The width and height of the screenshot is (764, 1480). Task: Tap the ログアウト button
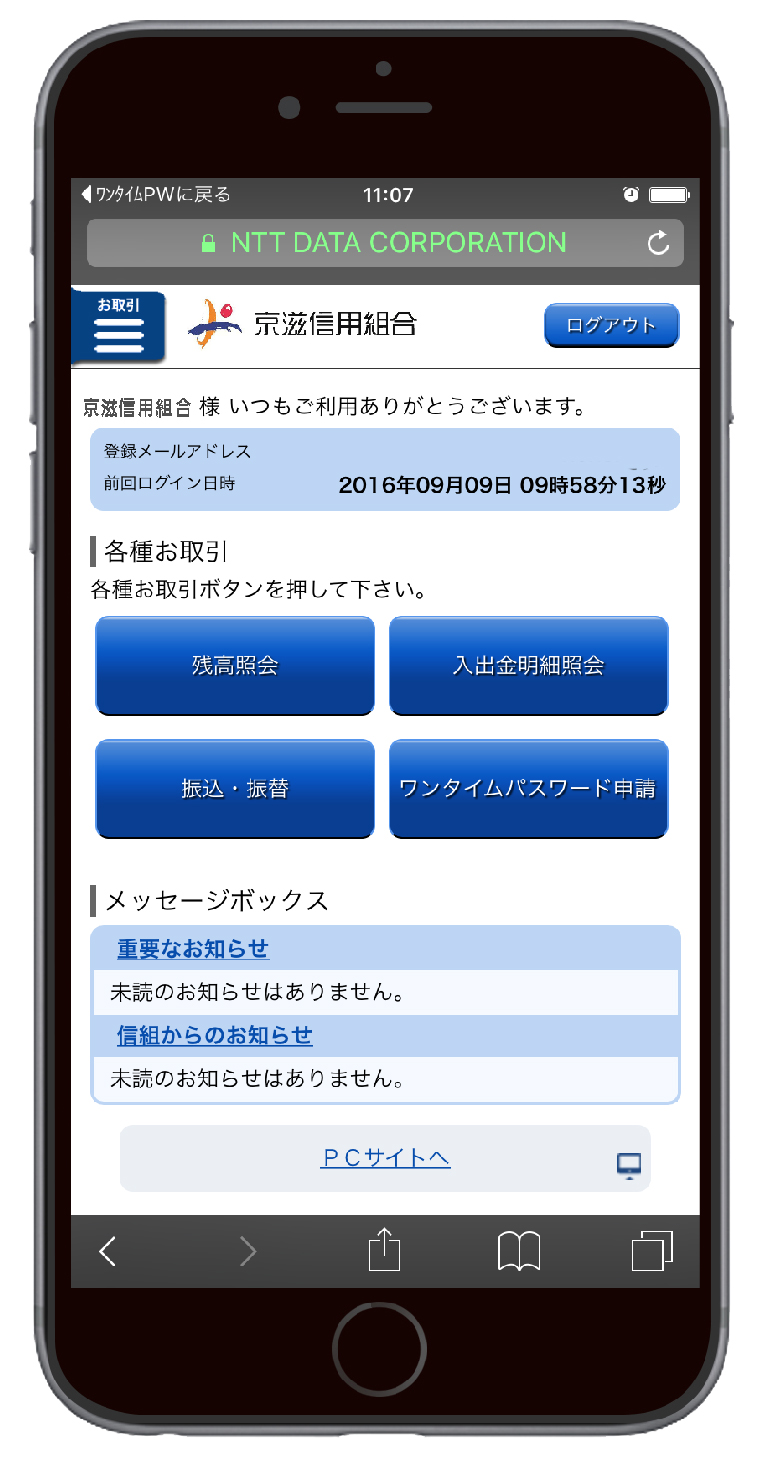[612, 326]
